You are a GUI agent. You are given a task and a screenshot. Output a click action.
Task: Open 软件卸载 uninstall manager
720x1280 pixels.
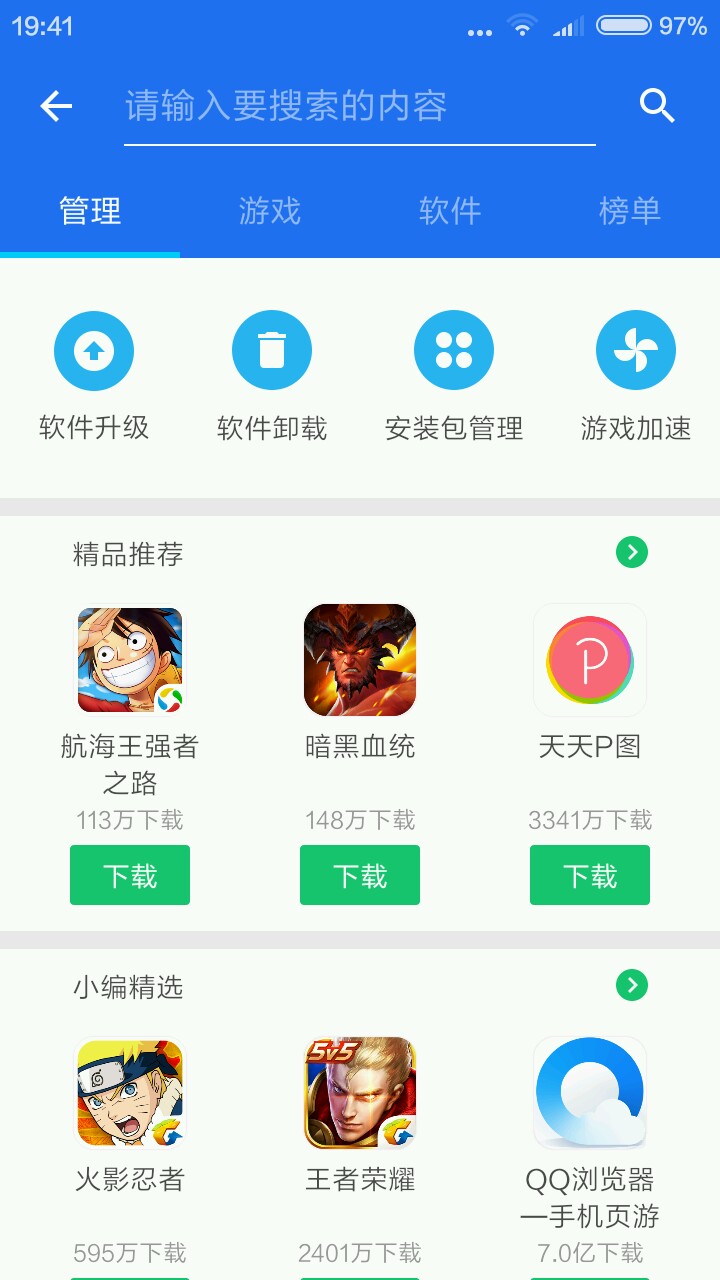tap(272, 351)
